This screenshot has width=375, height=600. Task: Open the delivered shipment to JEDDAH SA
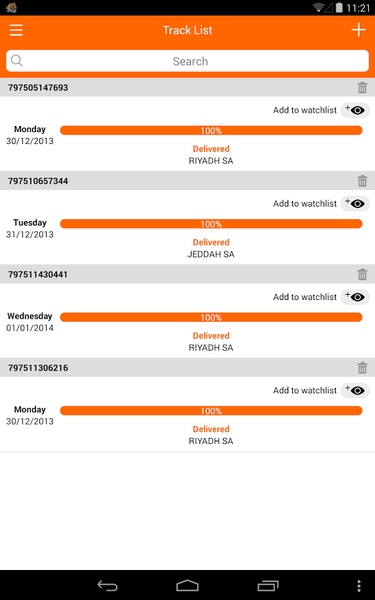(x=188, y=227)
